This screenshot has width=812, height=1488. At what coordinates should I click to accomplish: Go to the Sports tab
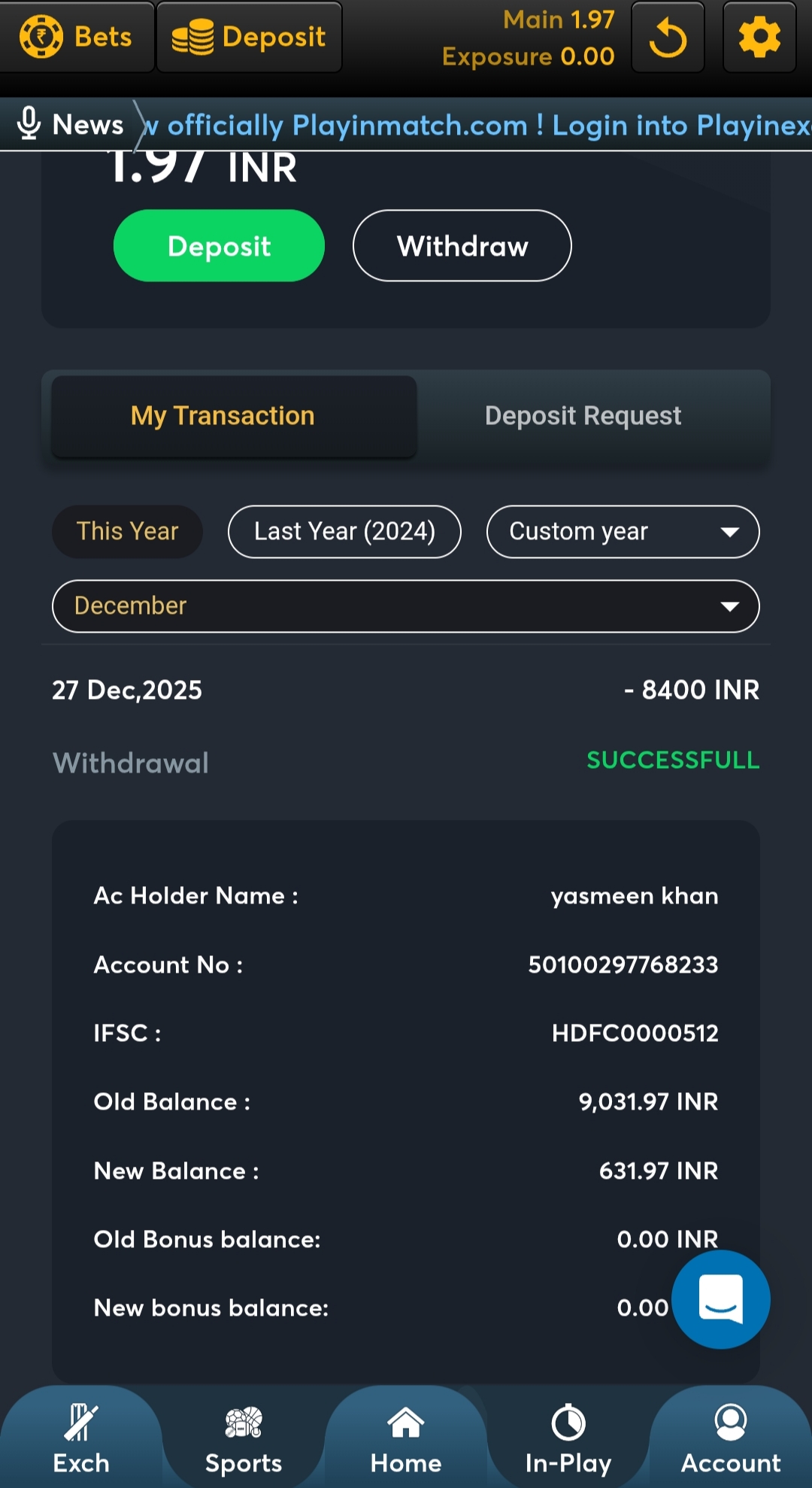click(244, 1438)
